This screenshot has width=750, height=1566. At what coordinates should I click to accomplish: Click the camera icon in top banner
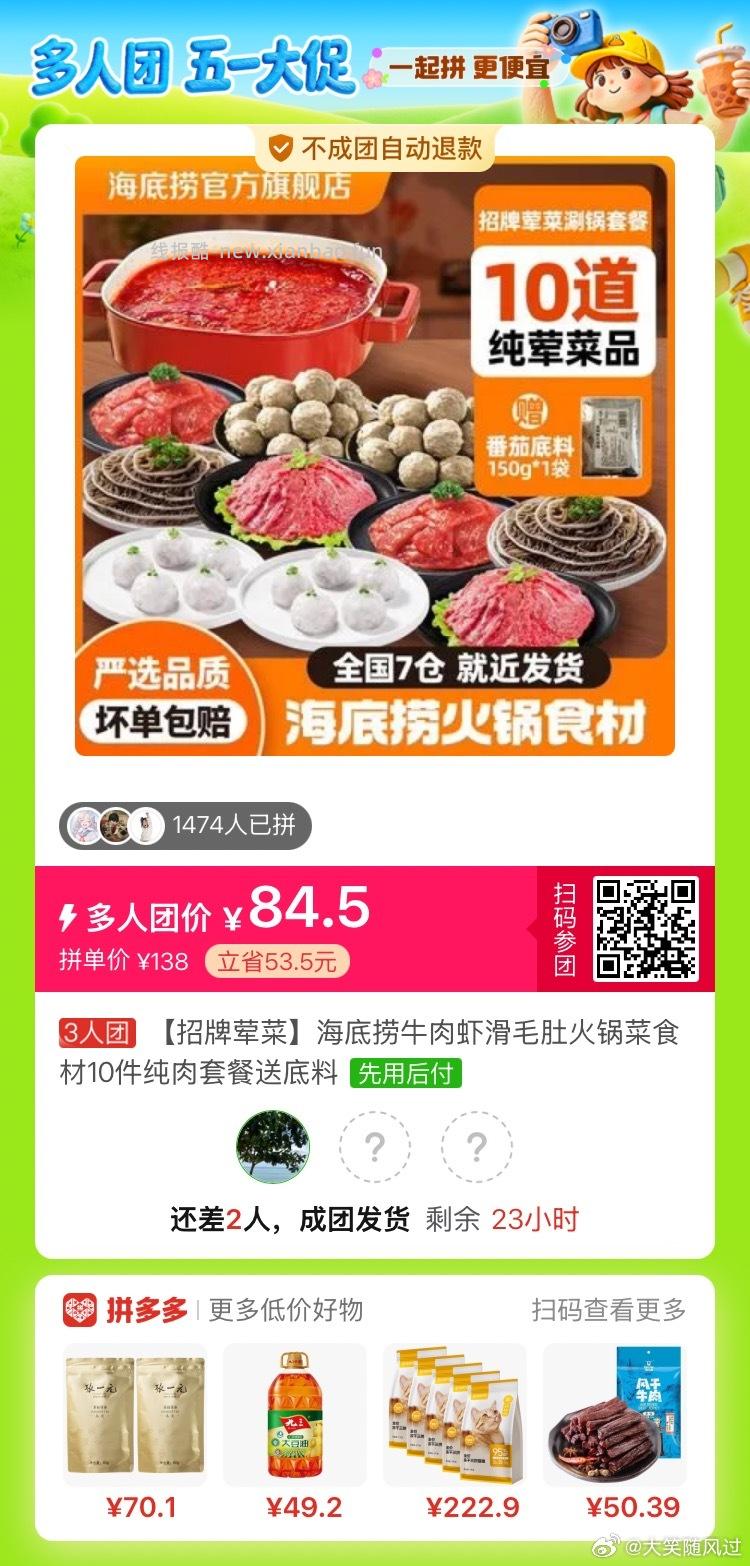(x=573, y=29)
